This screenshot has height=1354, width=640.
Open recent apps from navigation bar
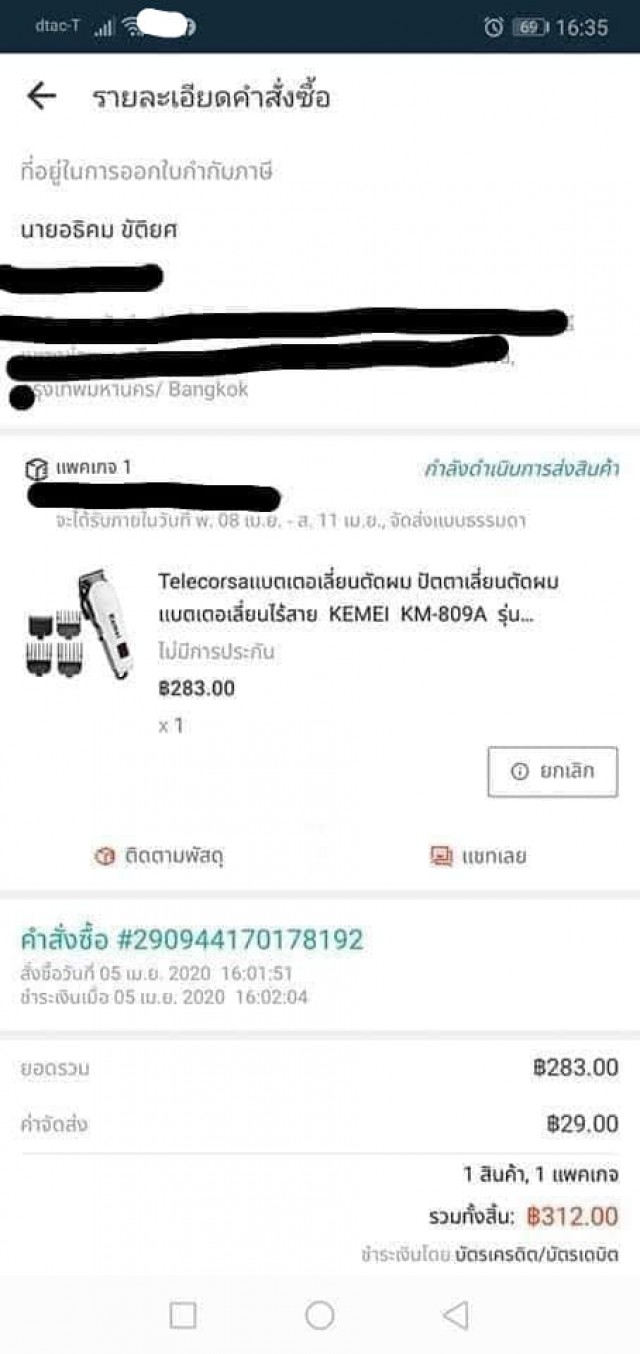pos(183,1315)
